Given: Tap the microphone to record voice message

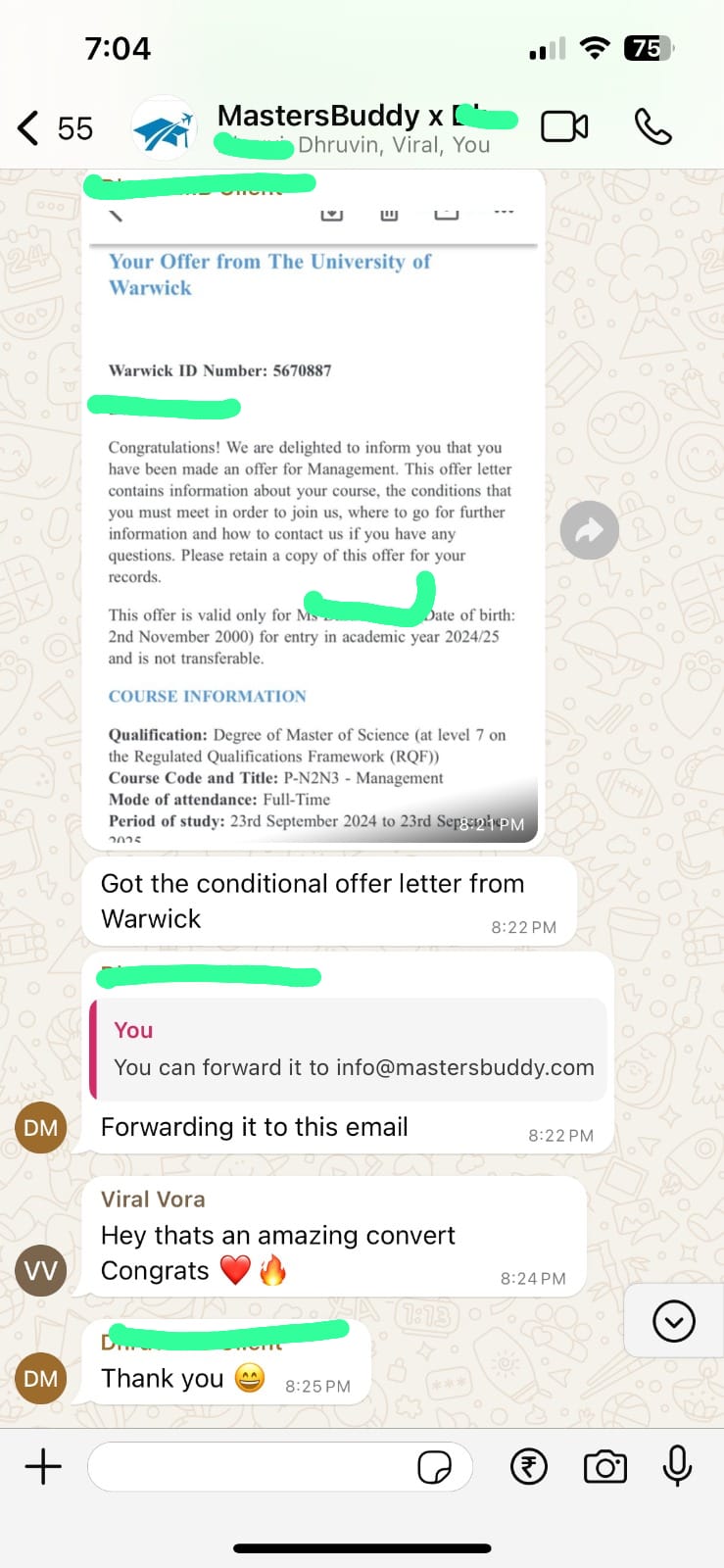Looking at the screenshot, I should 677,1466.
